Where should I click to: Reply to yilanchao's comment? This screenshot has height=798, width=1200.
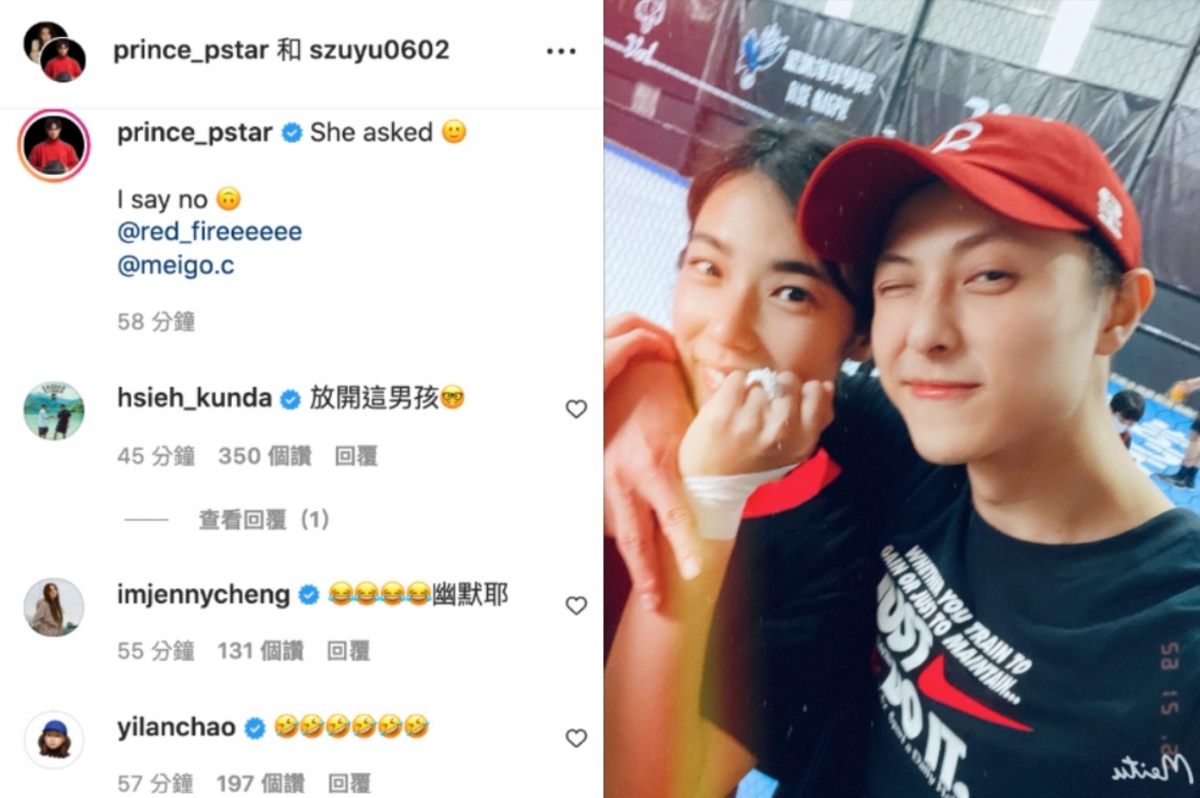coord(348,783)
